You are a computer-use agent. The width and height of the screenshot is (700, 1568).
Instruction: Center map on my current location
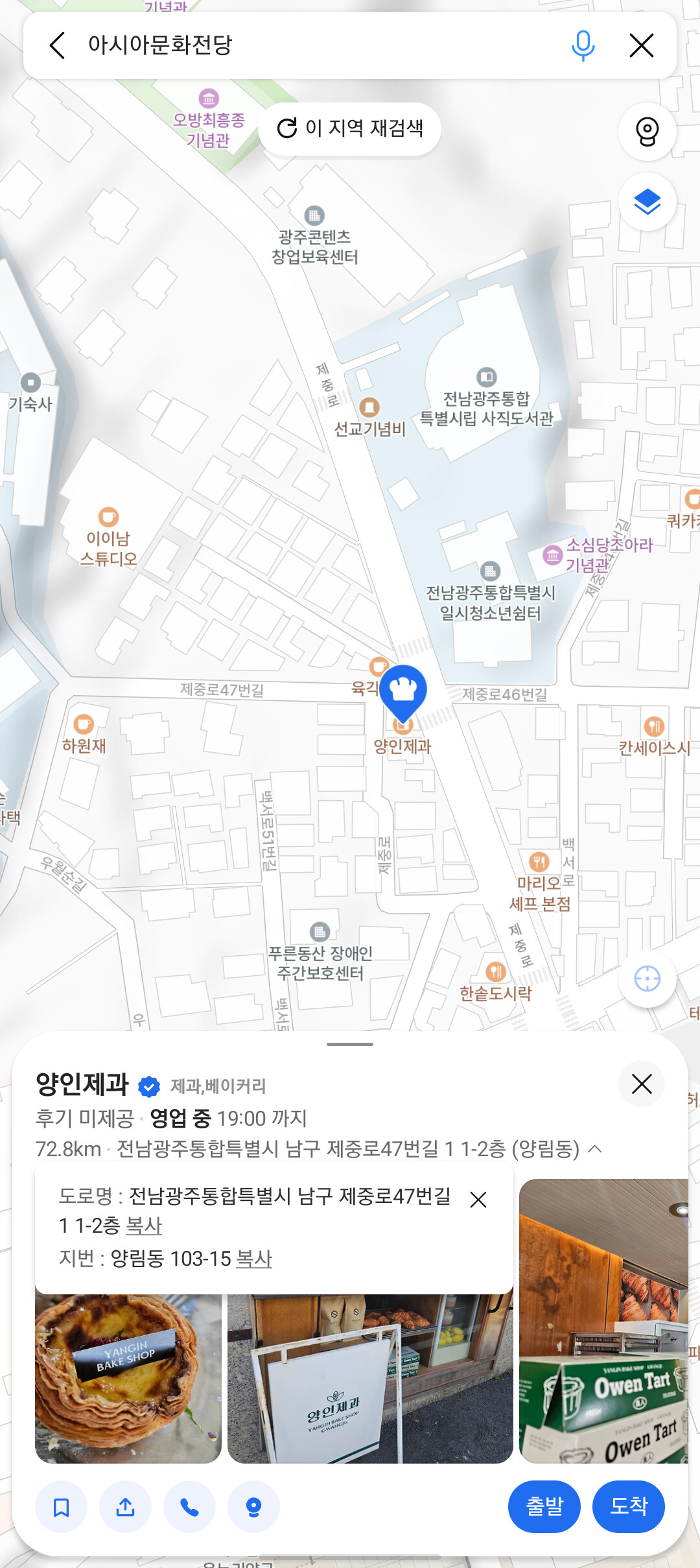[x=647, y=979]
